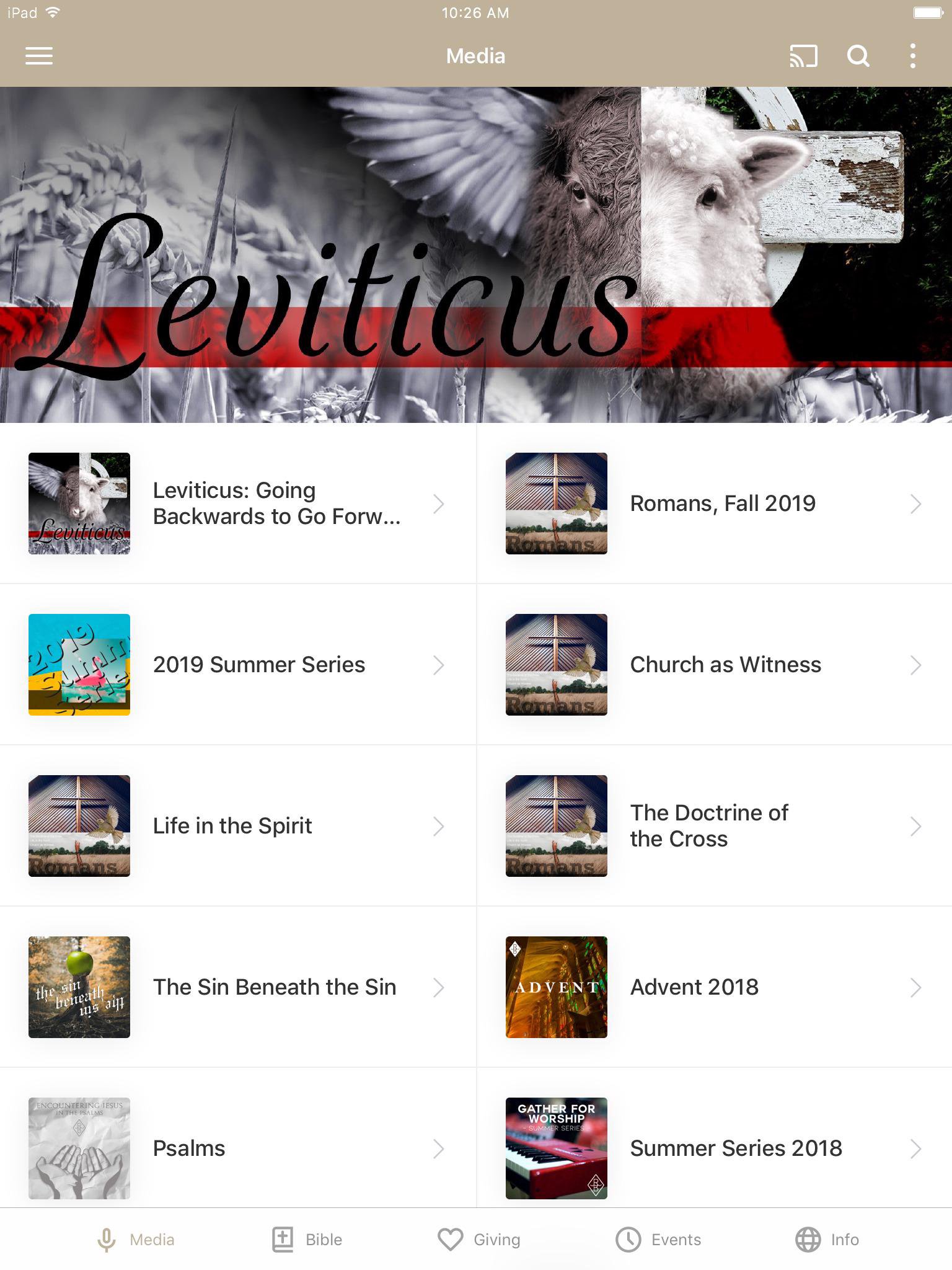Select the 2019 Summer Series

(x=238, y=665)
